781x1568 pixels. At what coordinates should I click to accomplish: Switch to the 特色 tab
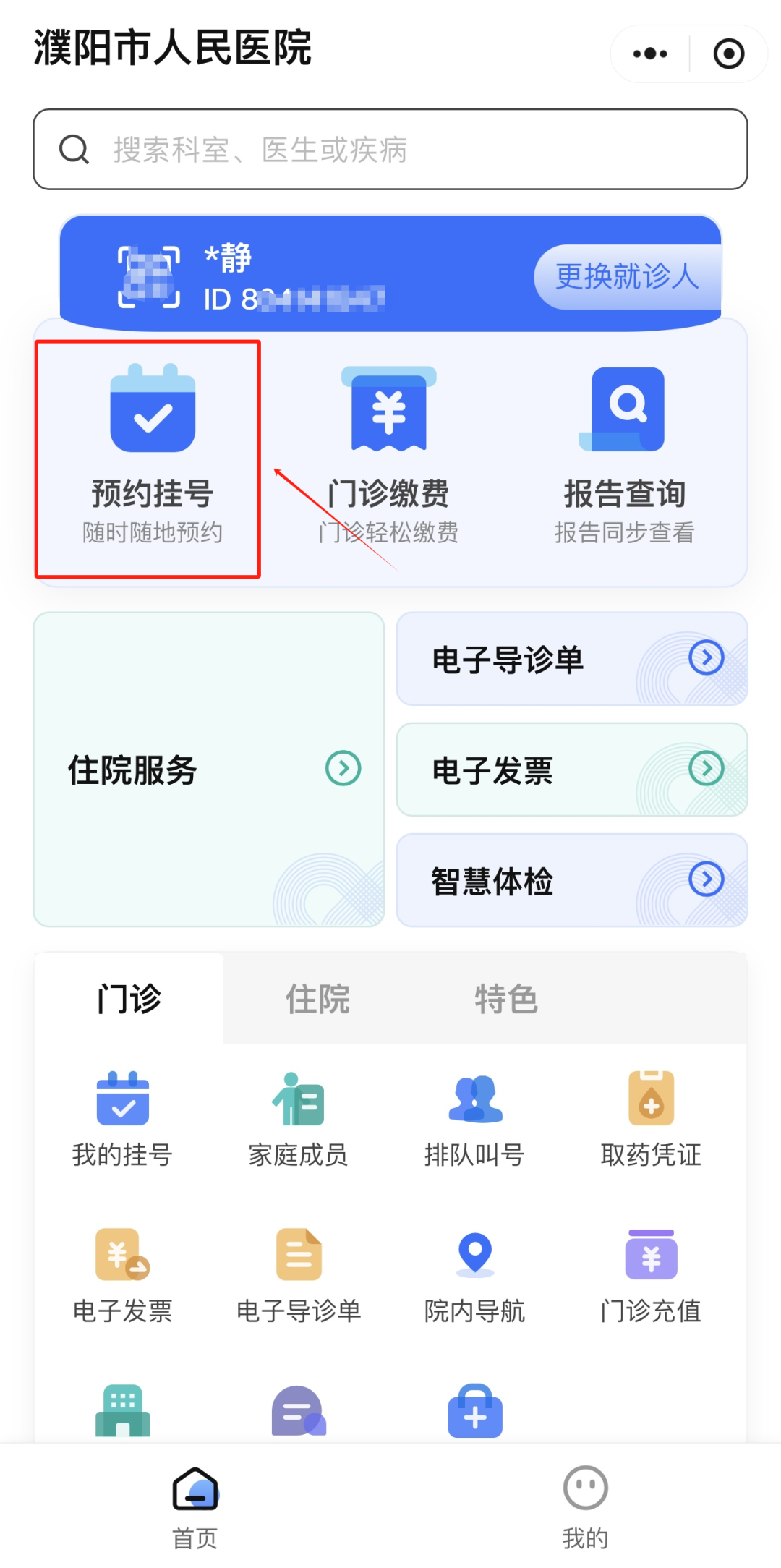coord(506,999)
